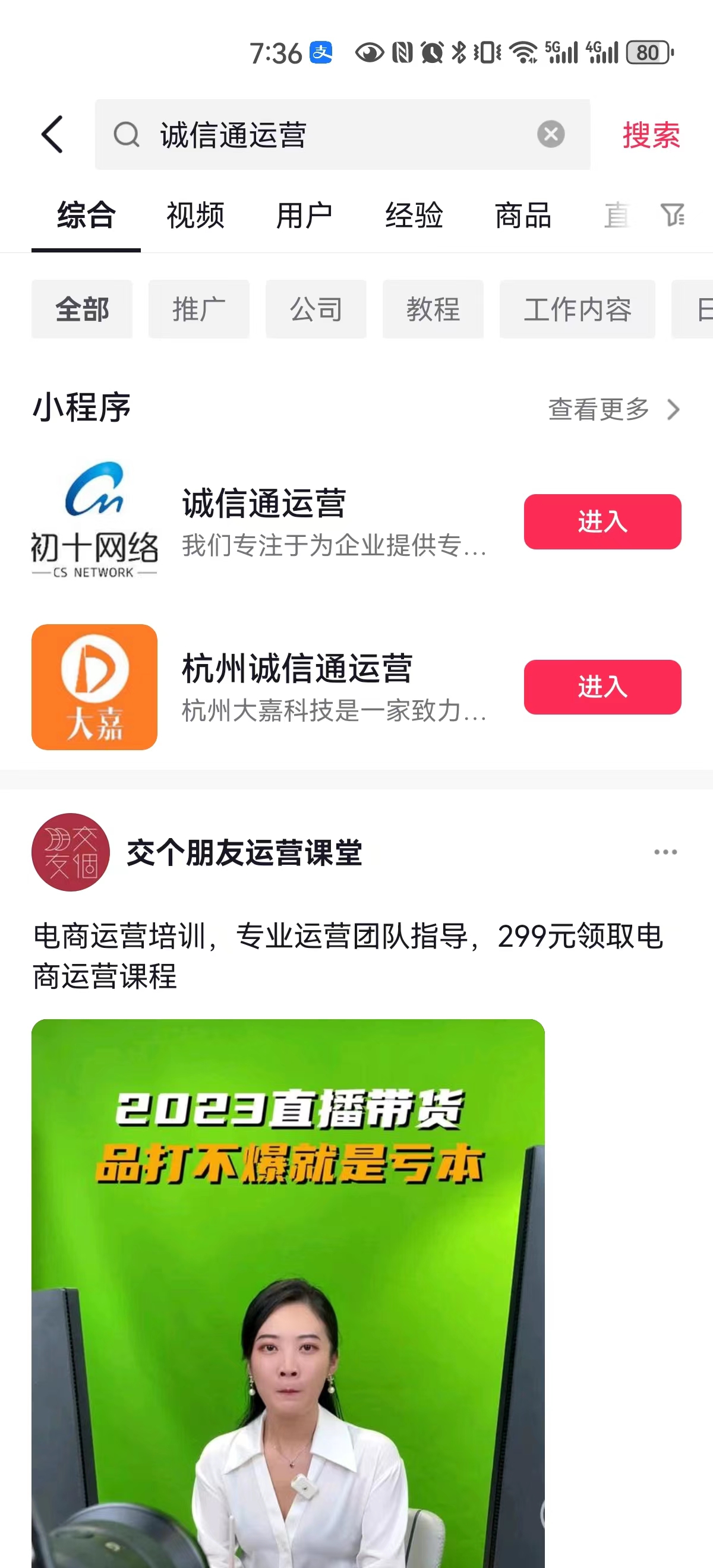Tap the red 搜索 button

pyautogui.click(x=650, y=134)
